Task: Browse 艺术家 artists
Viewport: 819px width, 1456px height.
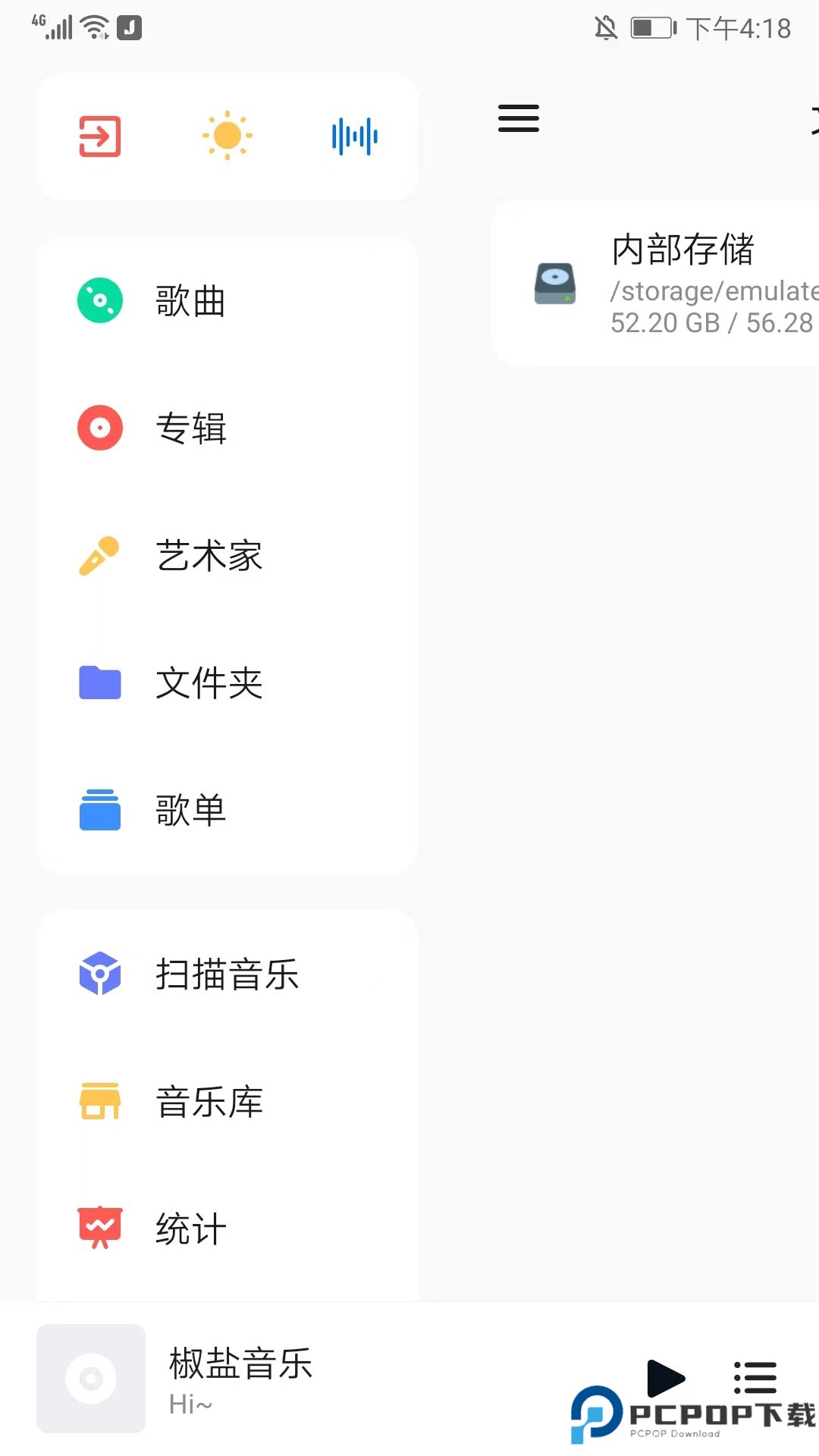Action: pyautogui.click(x=209, y=555)
